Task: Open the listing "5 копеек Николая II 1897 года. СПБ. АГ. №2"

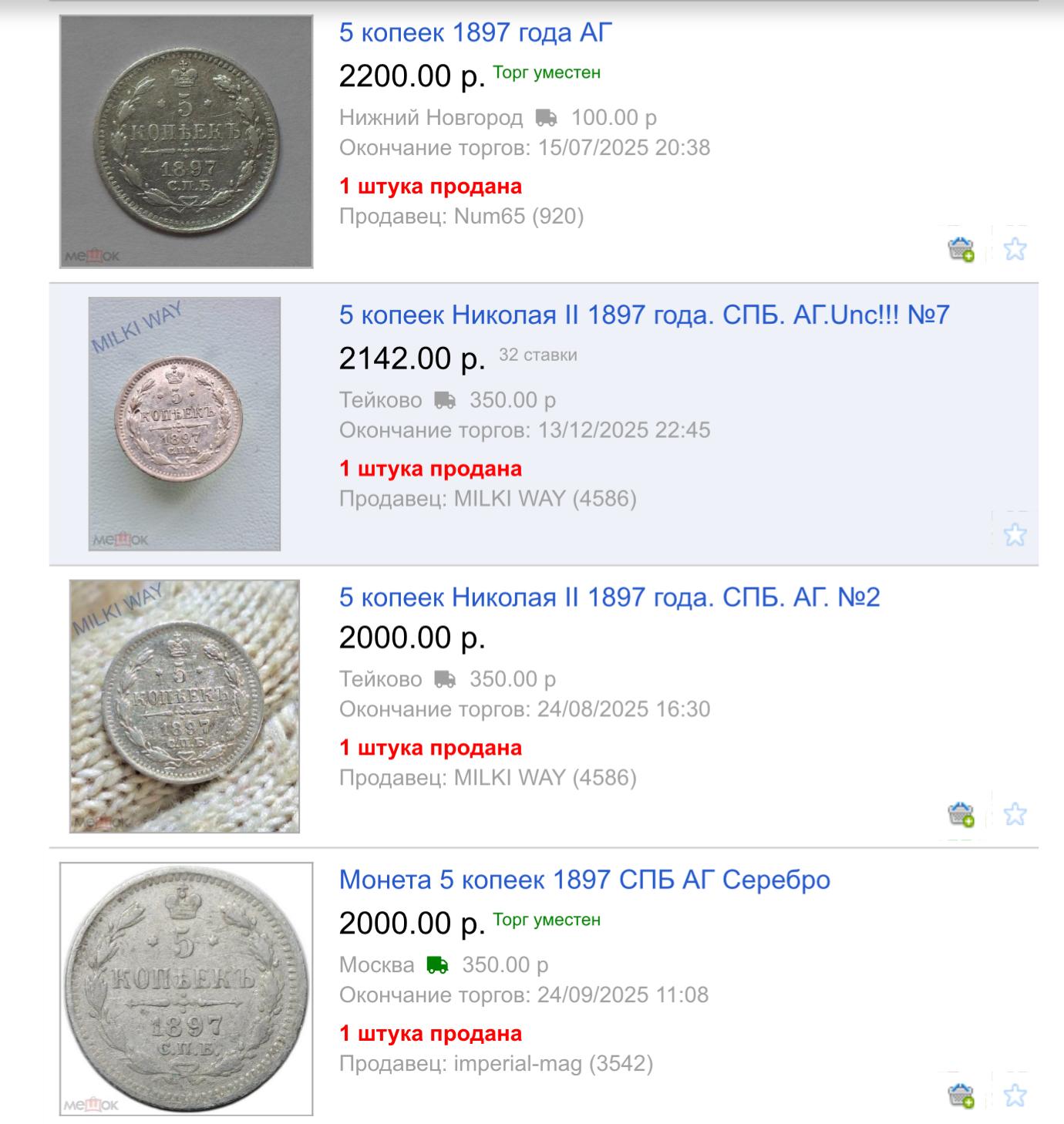Action: [x=609, y=597]
